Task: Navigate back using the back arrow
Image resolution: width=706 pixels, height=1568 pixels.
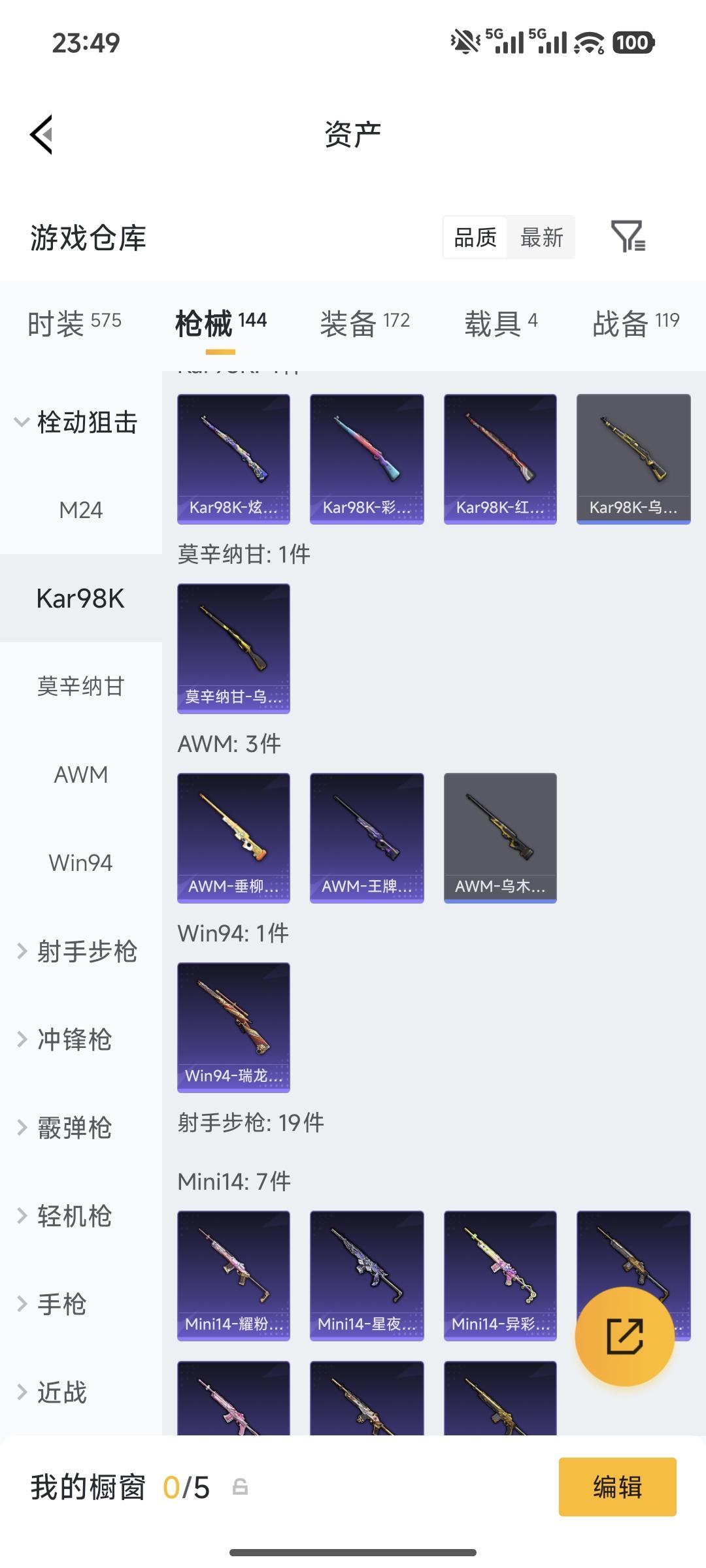Action: point(41,133)
